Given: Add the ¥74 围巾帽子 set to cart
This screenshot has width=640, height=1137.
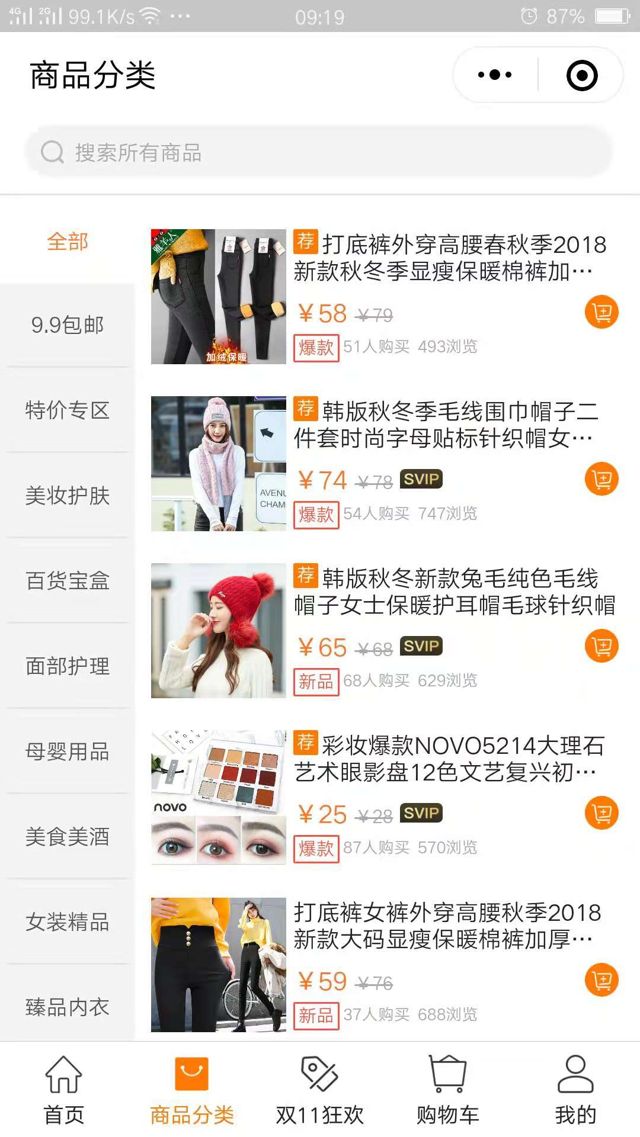Looking at the screenshot, I should pyautogui.click(x=601, y=479).
